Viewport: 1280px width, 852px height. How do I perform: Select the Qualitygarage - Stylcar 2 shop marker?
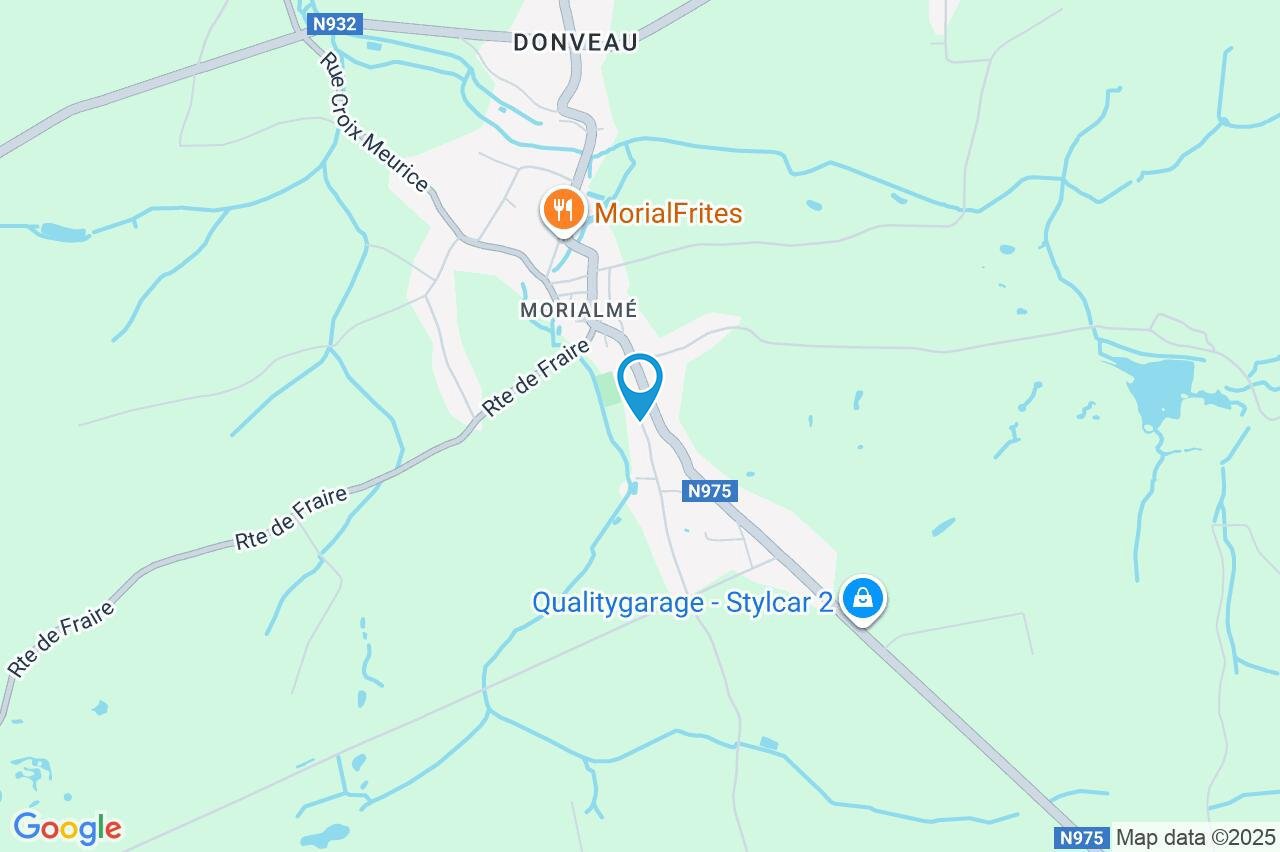tap(862, 599)
